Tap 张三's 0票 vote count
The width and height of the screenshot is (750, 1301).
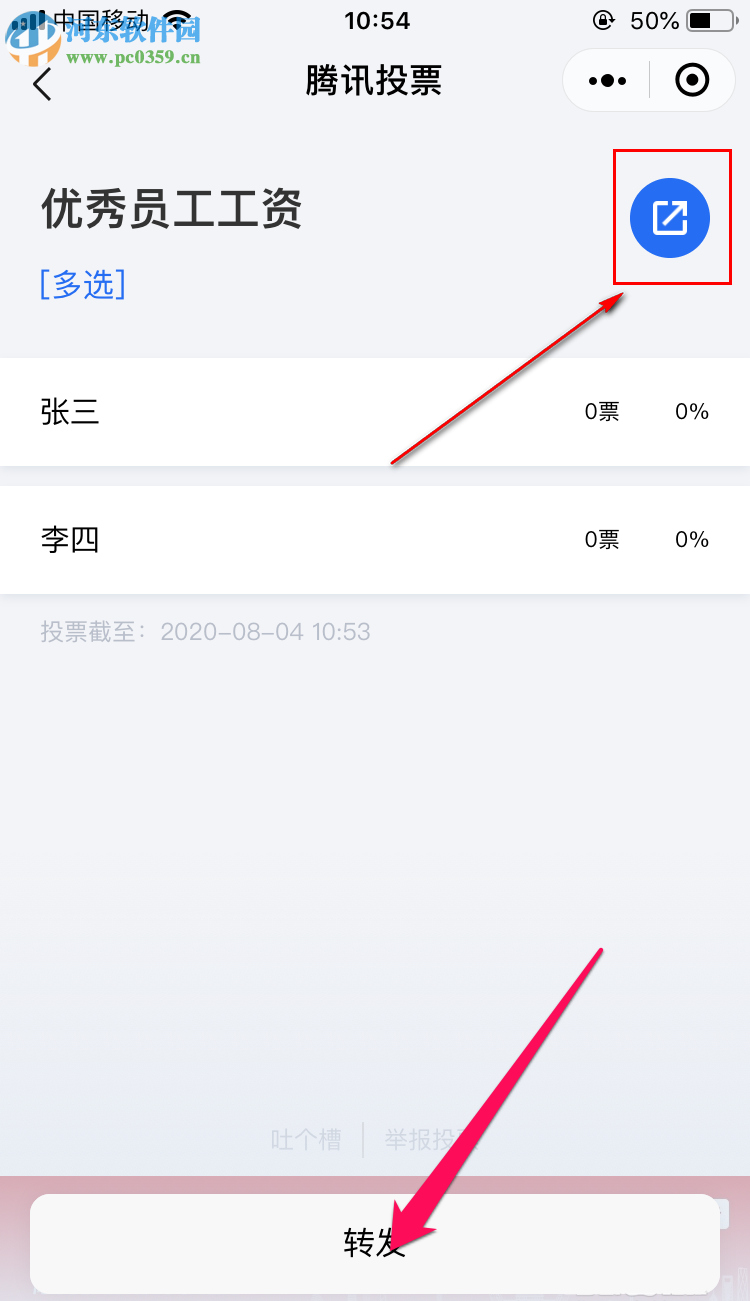[601, 412]
